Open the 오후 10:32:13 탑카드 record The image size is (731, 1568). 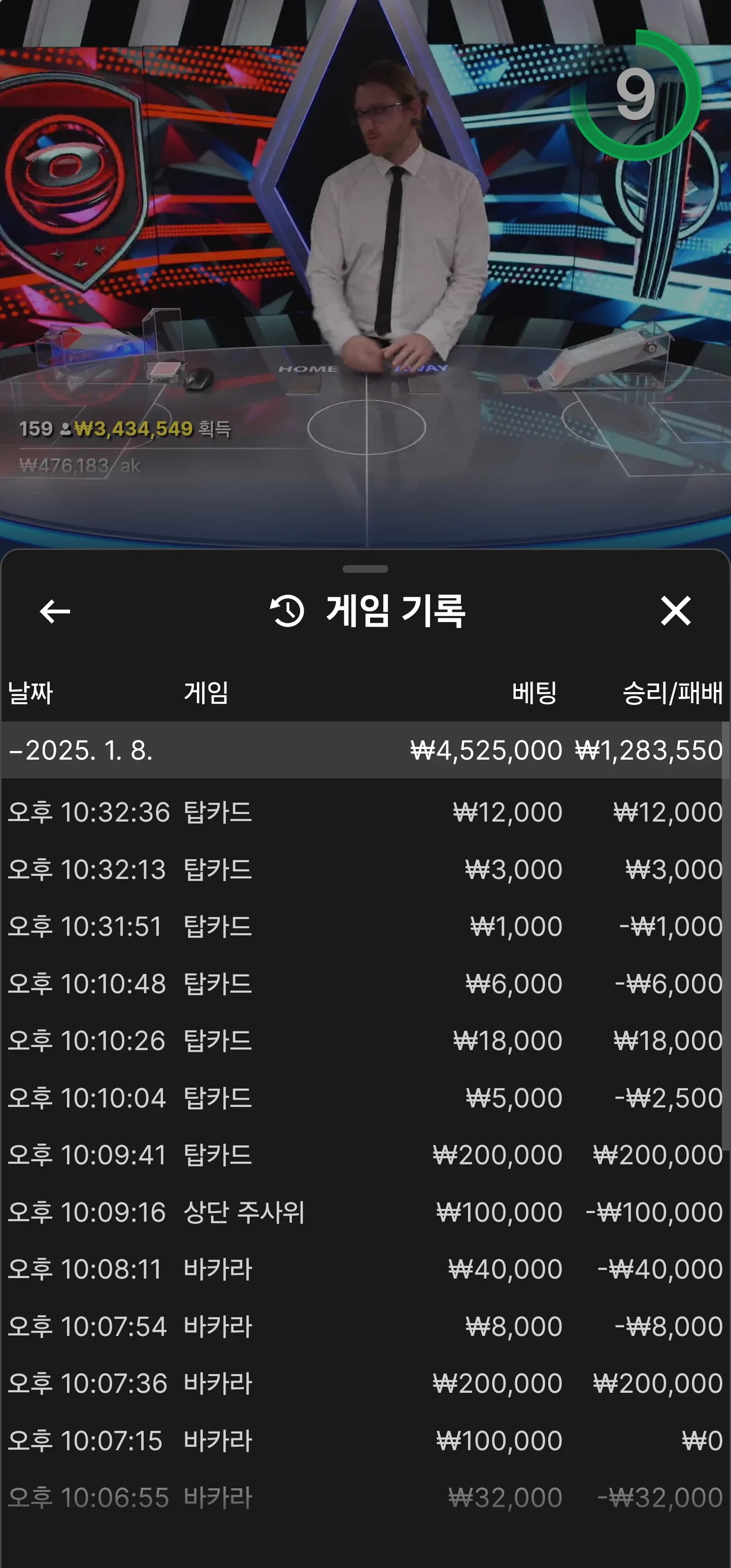(x=365, y=869)
